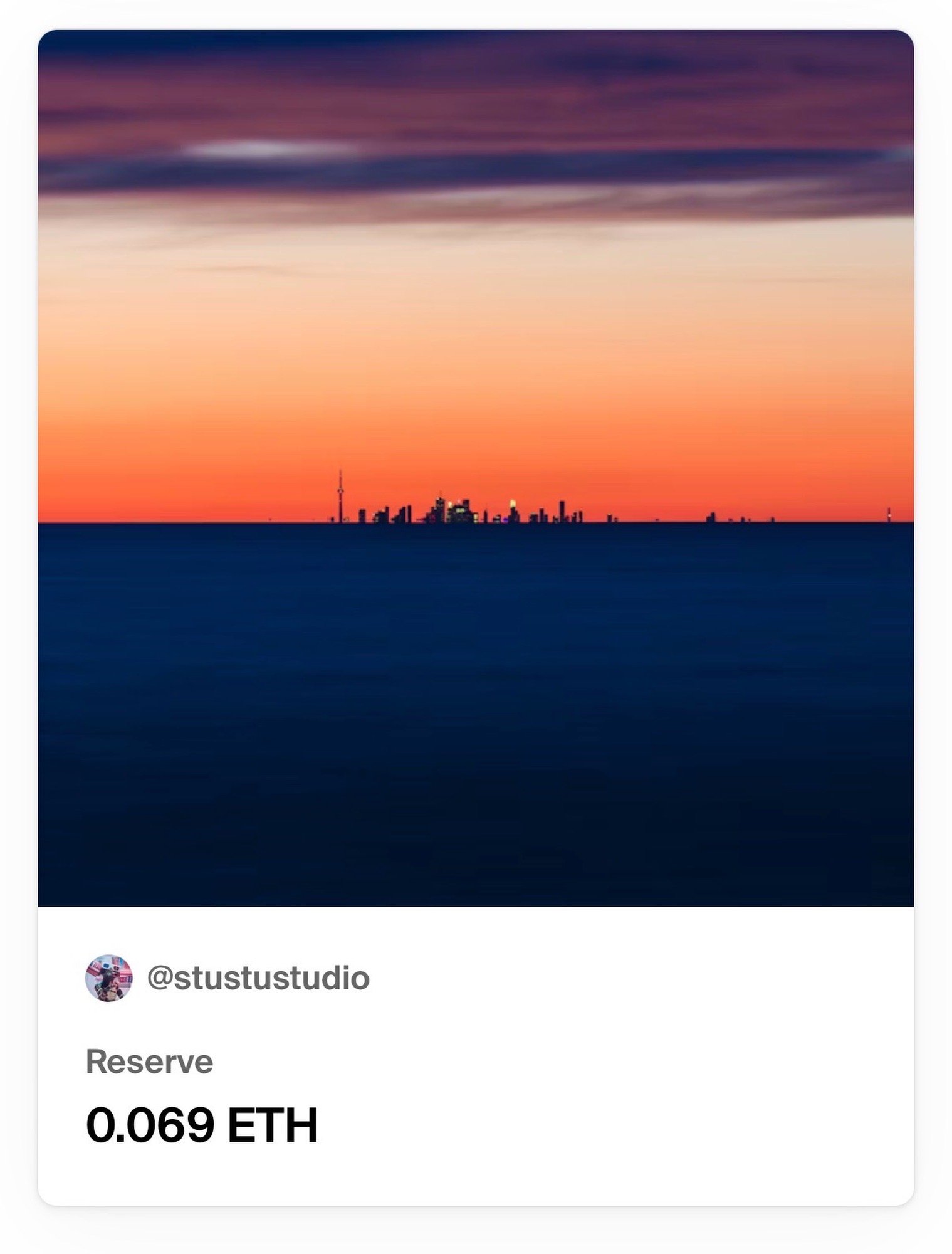952x1254 pixels.
Task: Open the sunset skyline artwork
Action: 476,468
